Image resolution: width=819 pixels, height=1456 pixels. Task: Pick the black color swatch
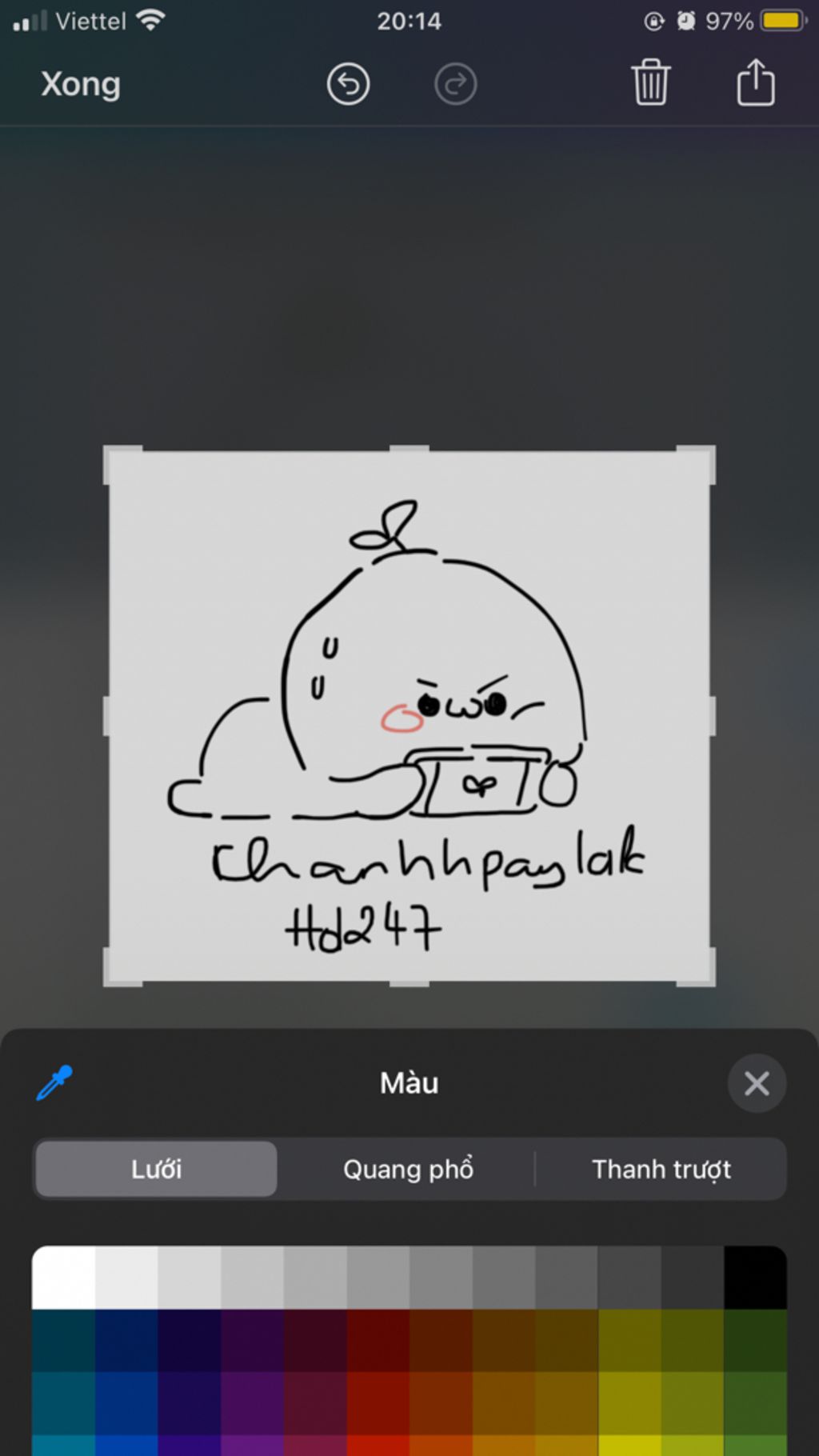click(x=755, y=1277)
